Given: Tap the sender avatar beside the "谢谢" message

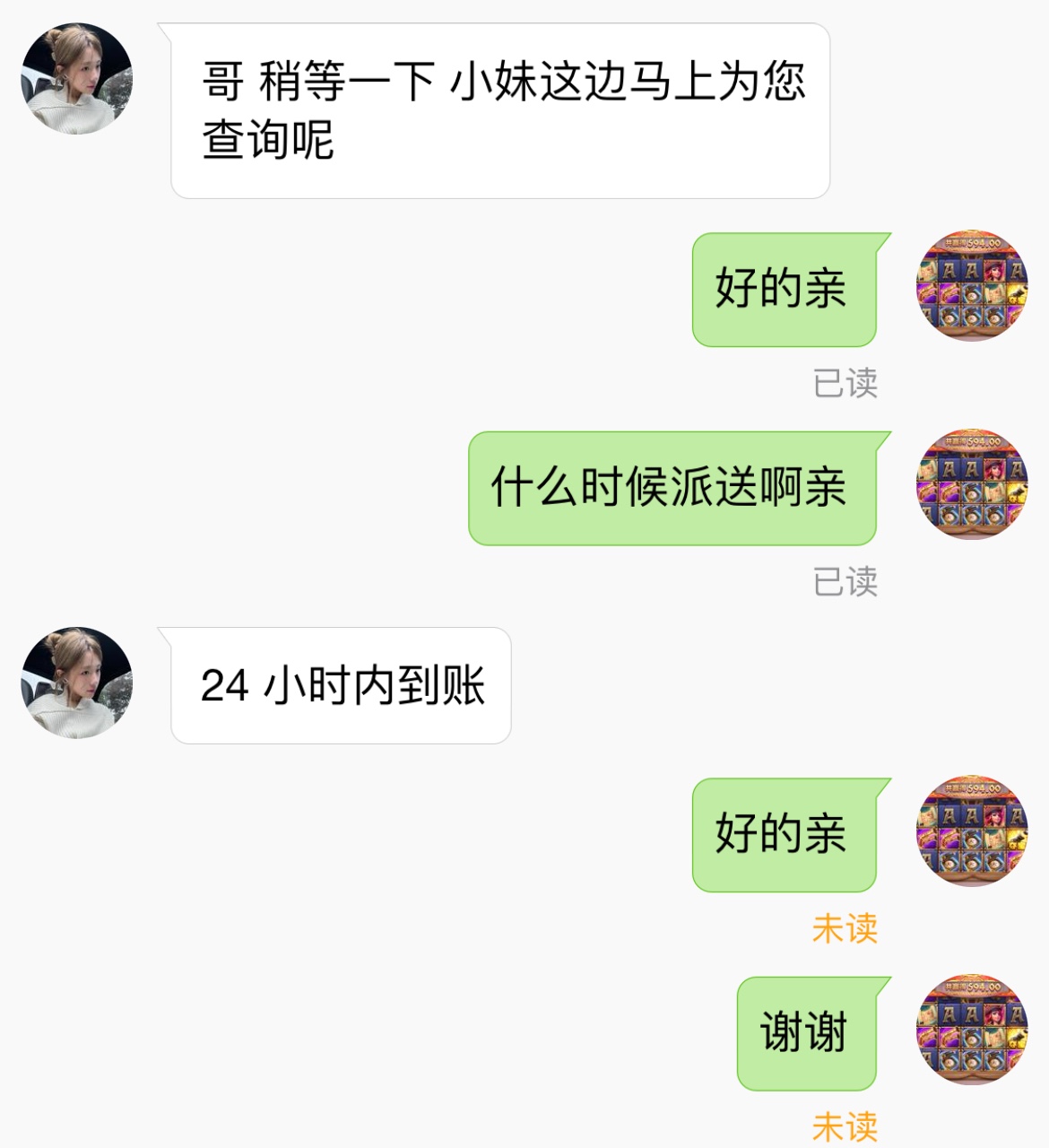Looking at the screenshot, I should point(972,1030).
